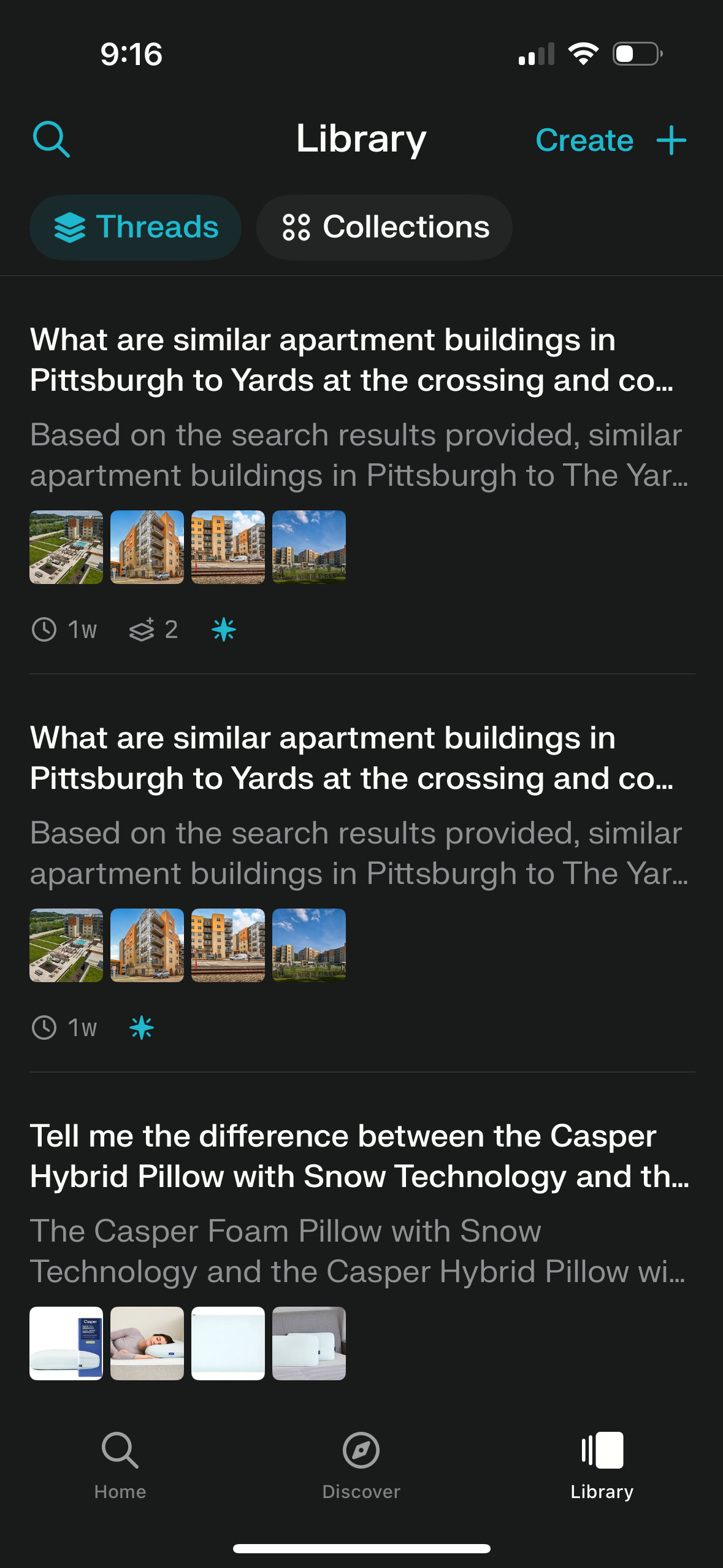The image size is (723, 1568).
Task: Tap the sleeping person pillow thumbnail
Action: [147, 1343]
